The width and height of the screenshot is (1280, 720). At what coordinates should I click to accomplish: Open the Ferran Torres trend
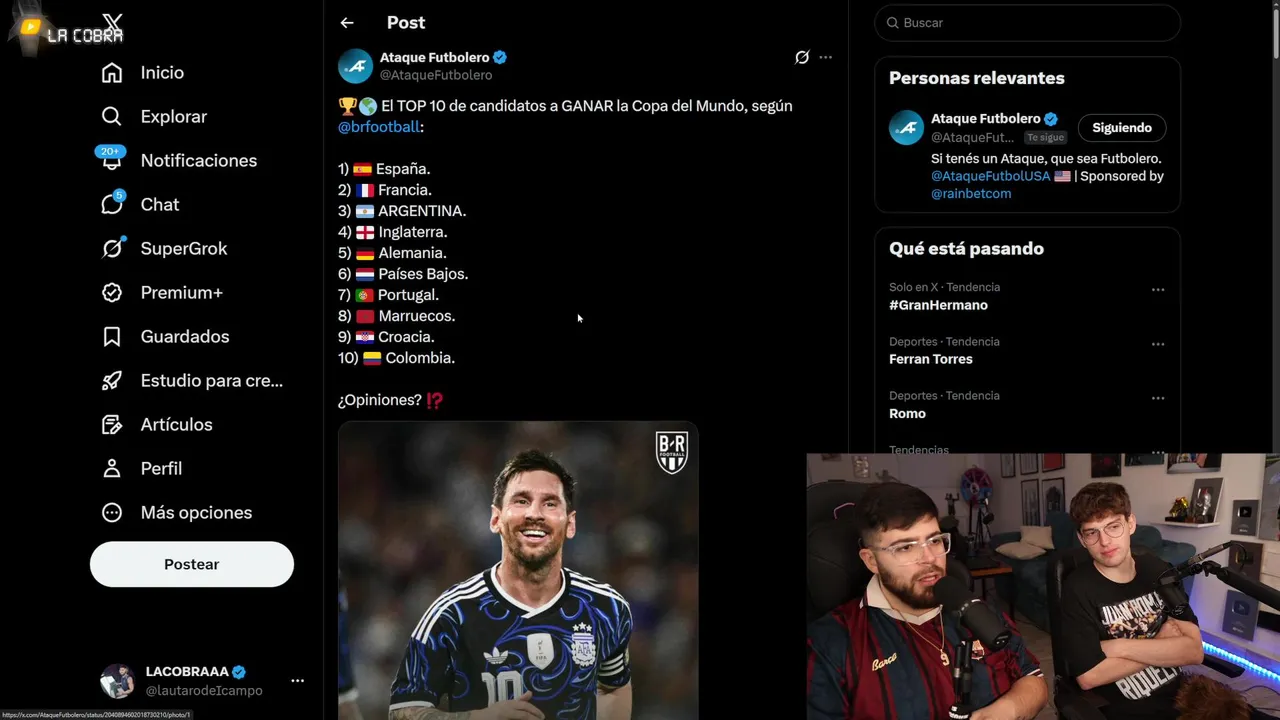930,359
